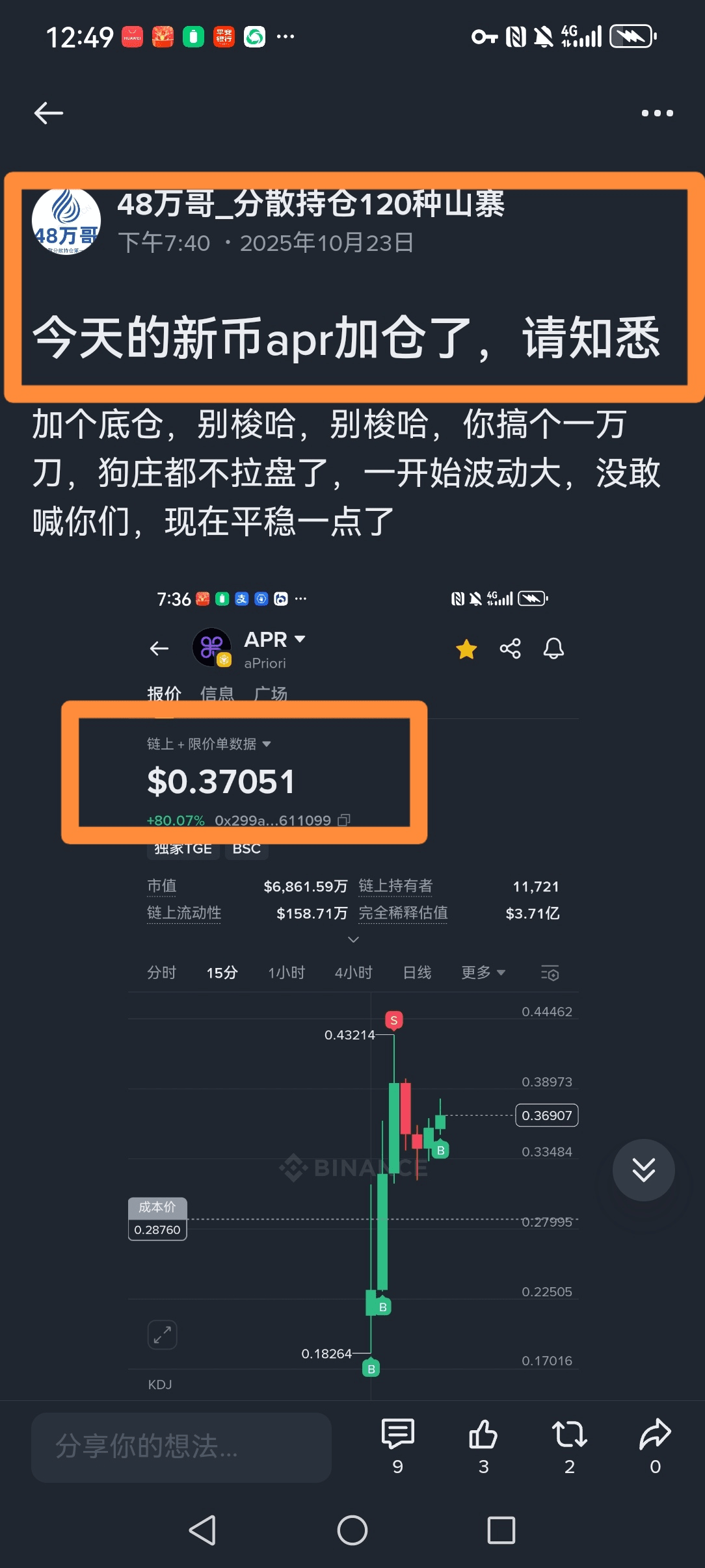Share this post
This screenshot has width=705, height=1568.
pos(655,1444)
